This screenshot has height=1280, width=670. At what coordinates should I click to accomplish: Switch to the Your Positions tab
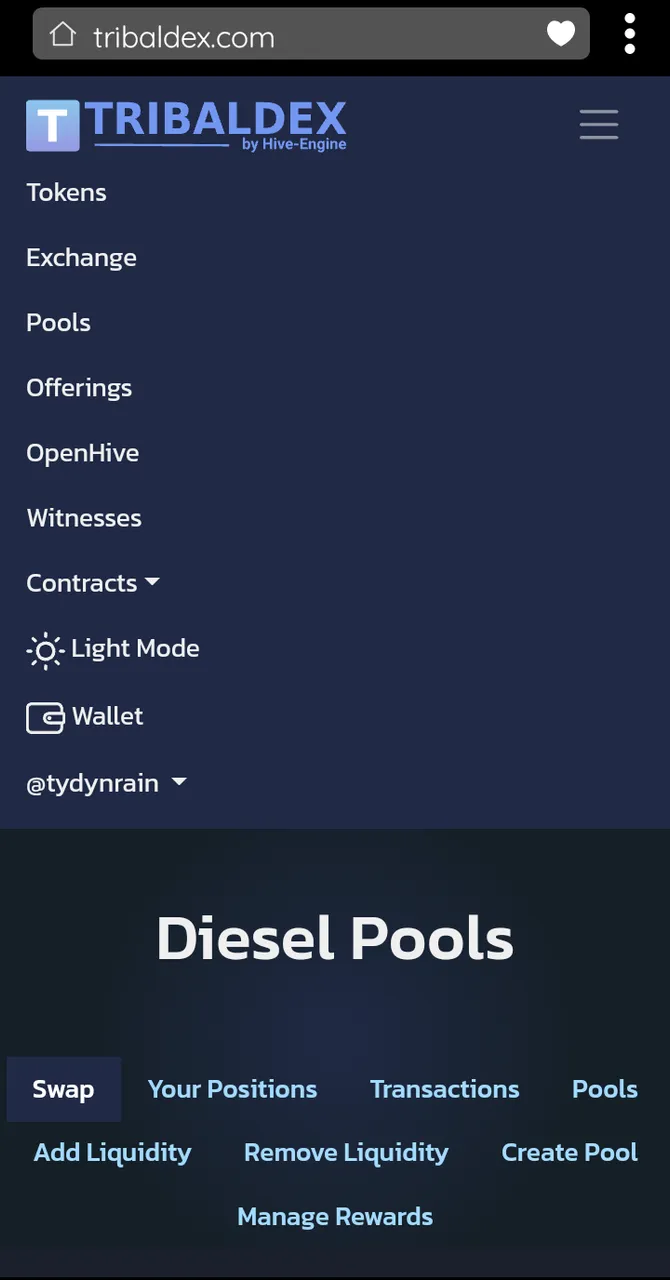coord(232,1089)
